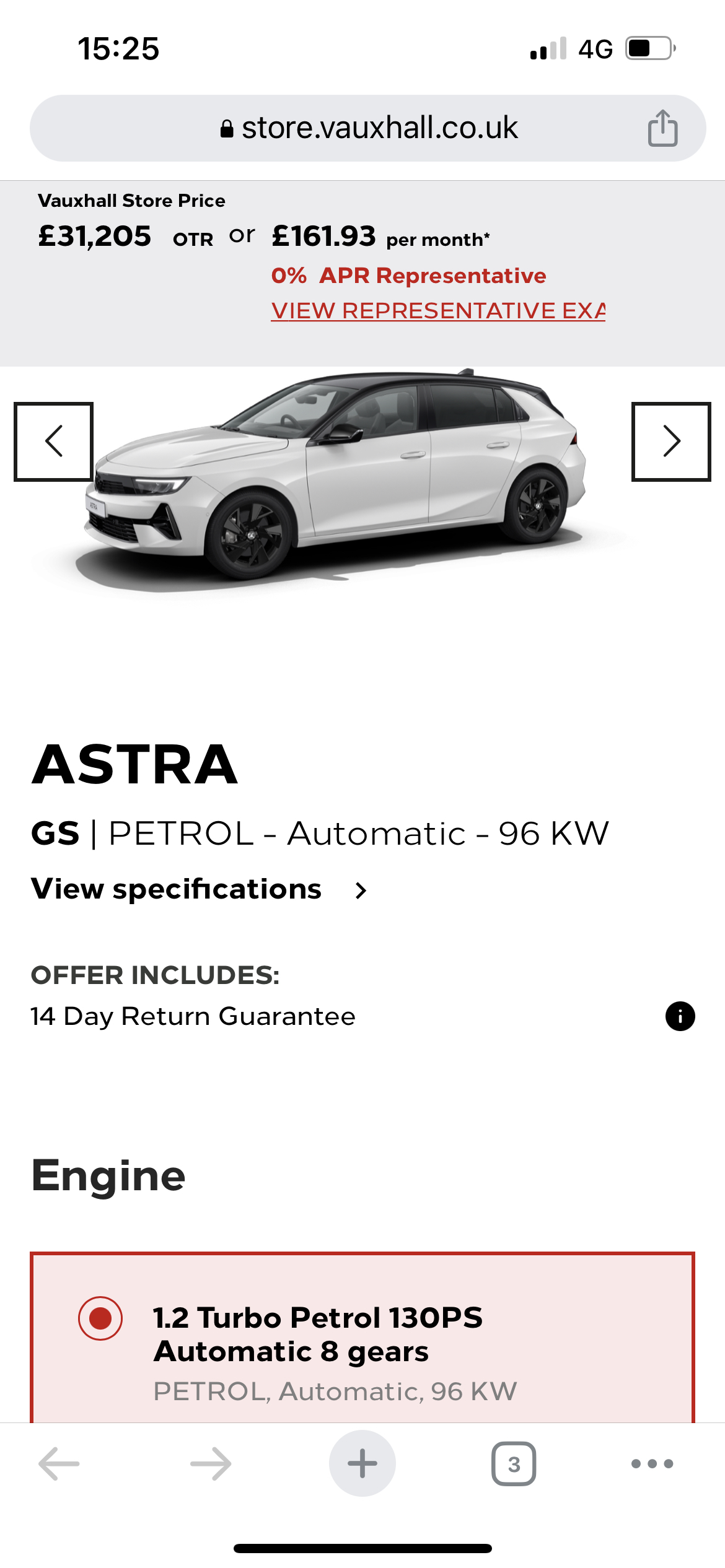The height and width of the screenshot is (1568, 725).
Task: Open info for 14 Day Return Guarantee
Action: coord(680,1016)
